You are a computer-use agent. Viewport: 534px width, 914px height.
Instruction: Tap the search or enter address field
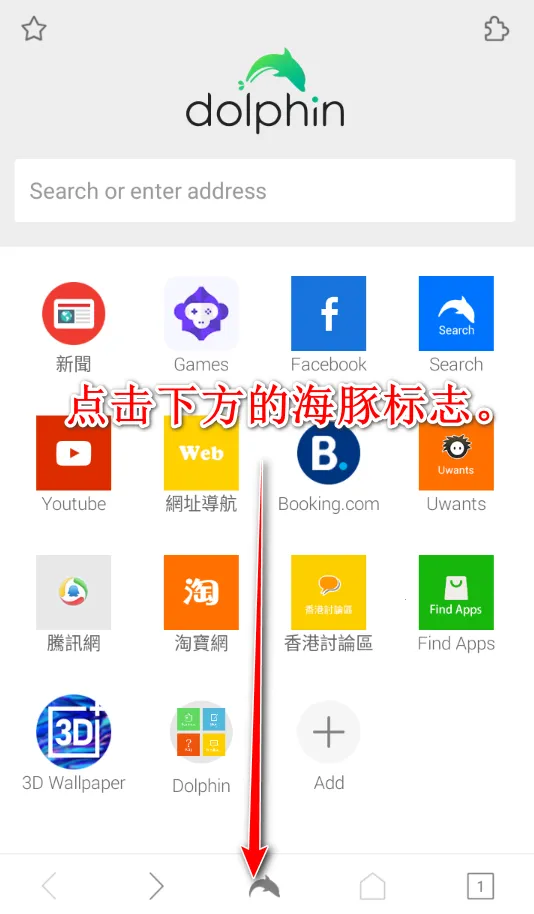(265, 191)
